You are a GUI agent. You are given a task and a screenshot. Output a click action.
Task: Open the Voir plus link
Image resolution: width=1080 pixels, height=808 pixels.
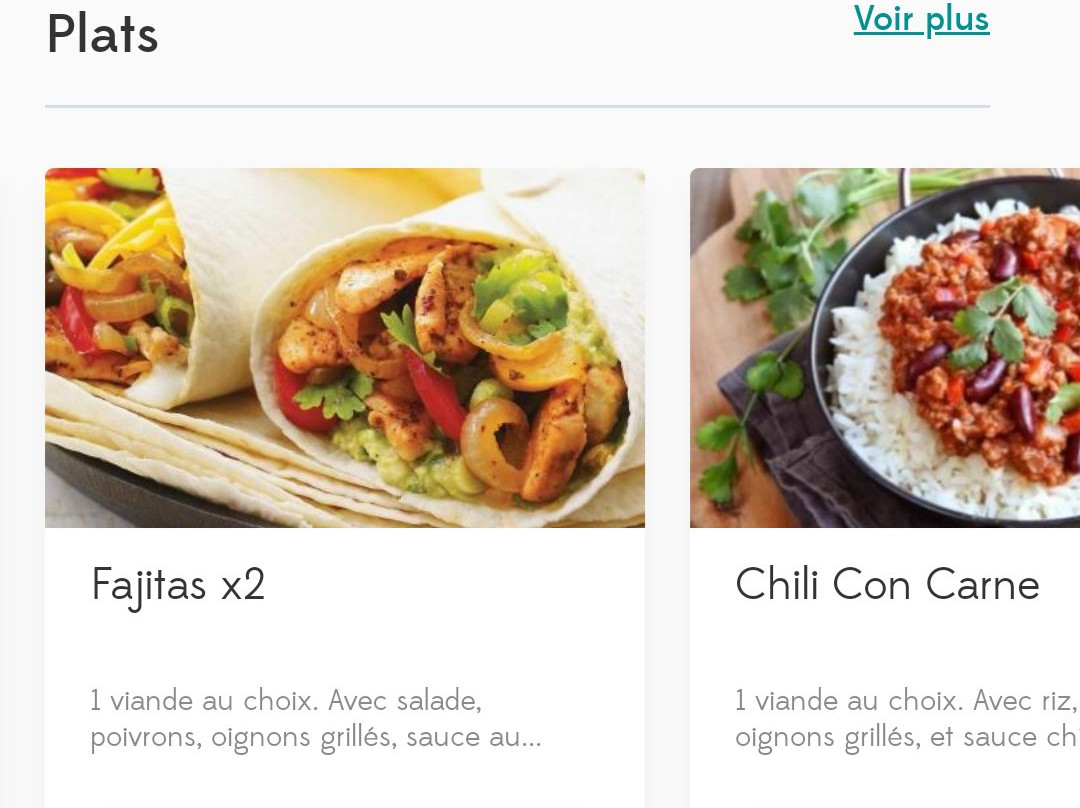pyautogui.click(x=921, y=19)
